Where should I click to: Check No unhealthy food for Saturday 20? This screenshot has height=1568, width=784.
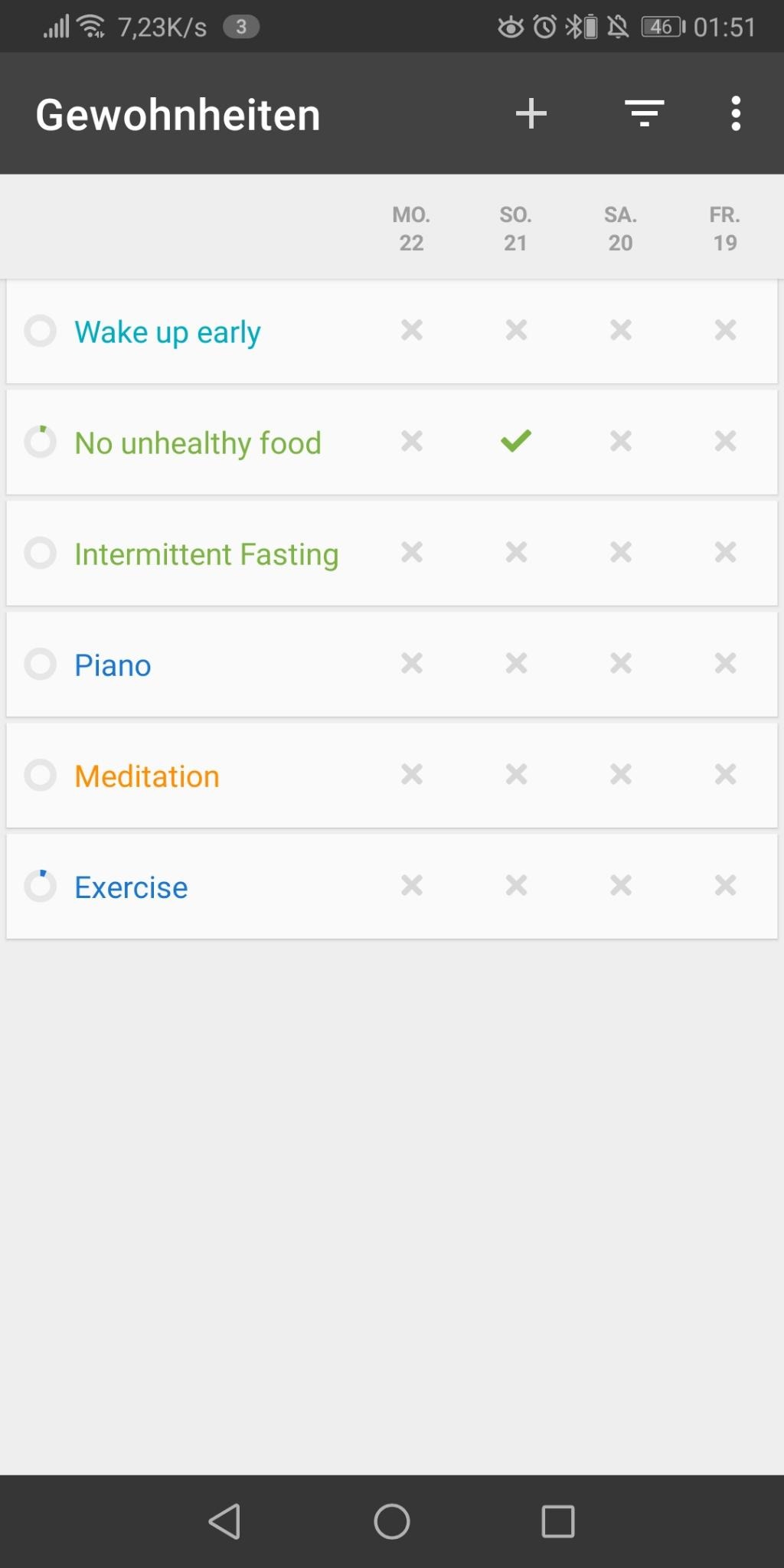tap(621, 442)
